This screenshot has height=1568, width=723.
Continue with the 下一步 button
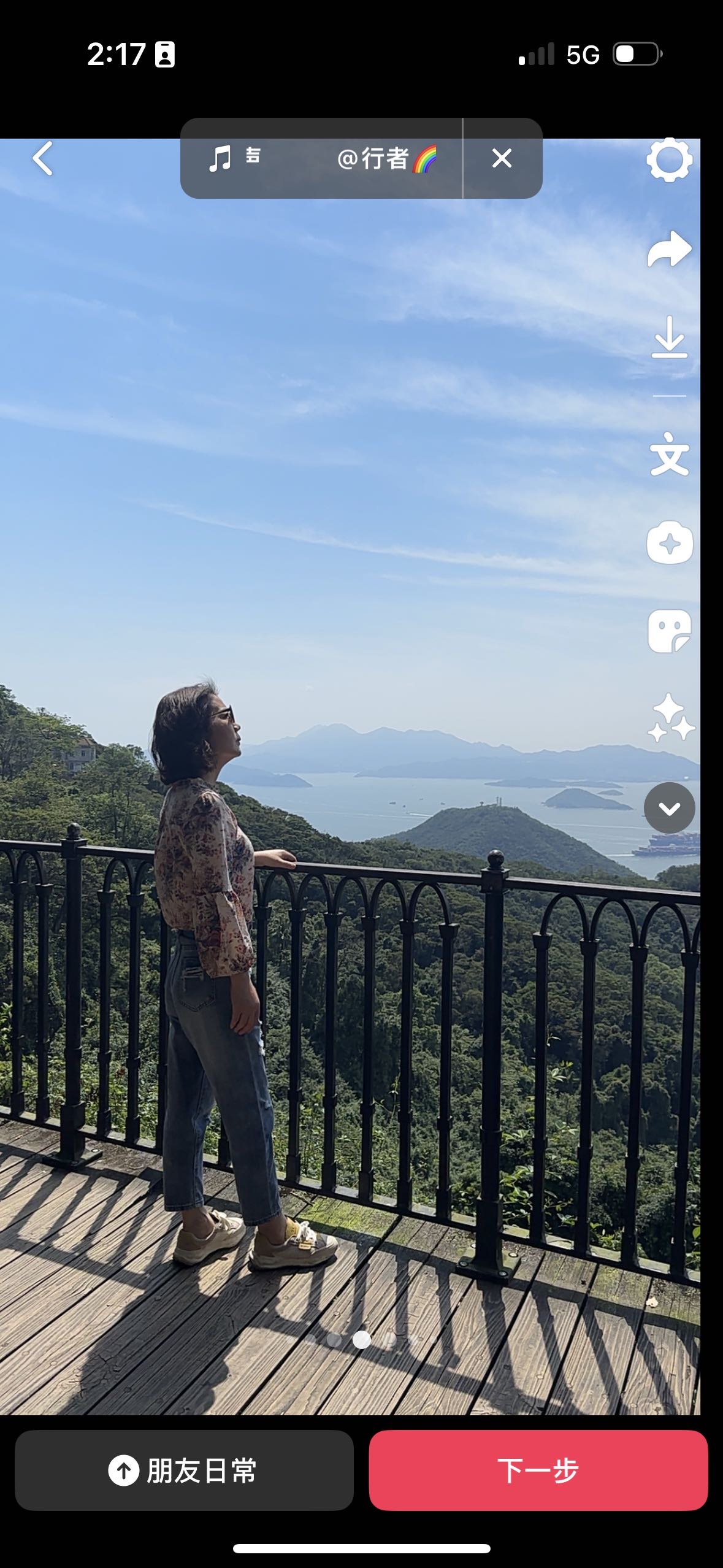tap(538, 1470)
